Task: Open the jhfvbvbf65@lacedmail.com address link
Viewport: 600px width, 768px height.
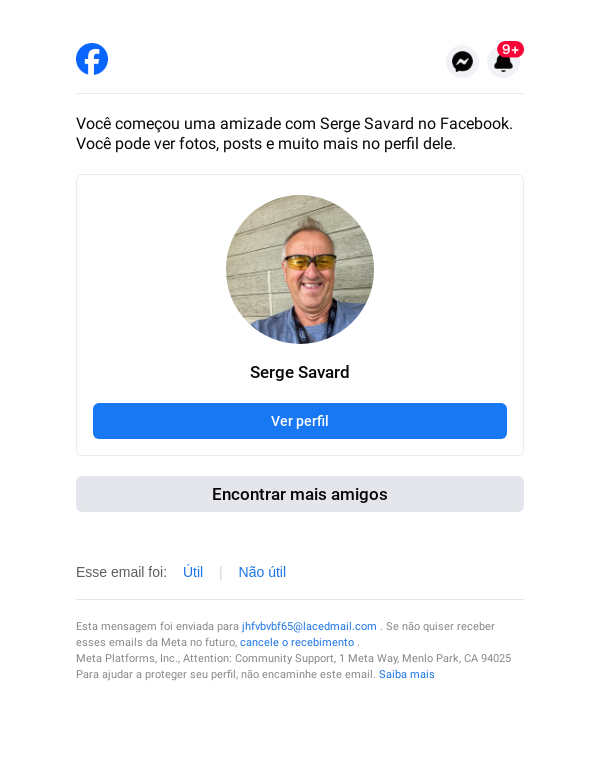Action: [x=309, y=626]
